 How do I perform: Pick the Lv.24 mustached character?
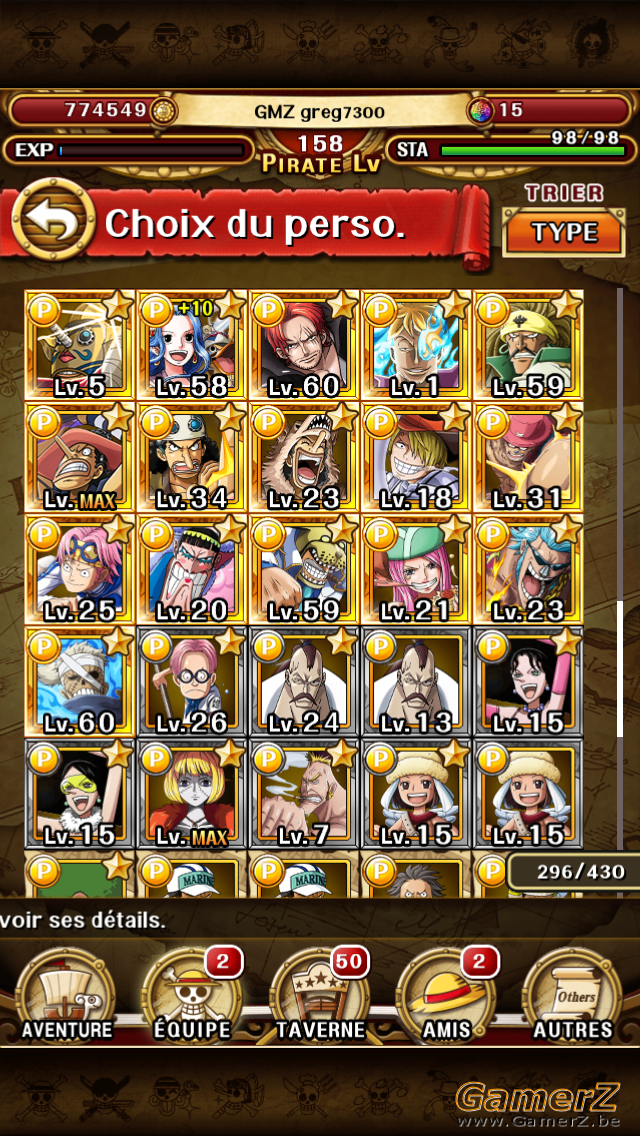point(304,682)
